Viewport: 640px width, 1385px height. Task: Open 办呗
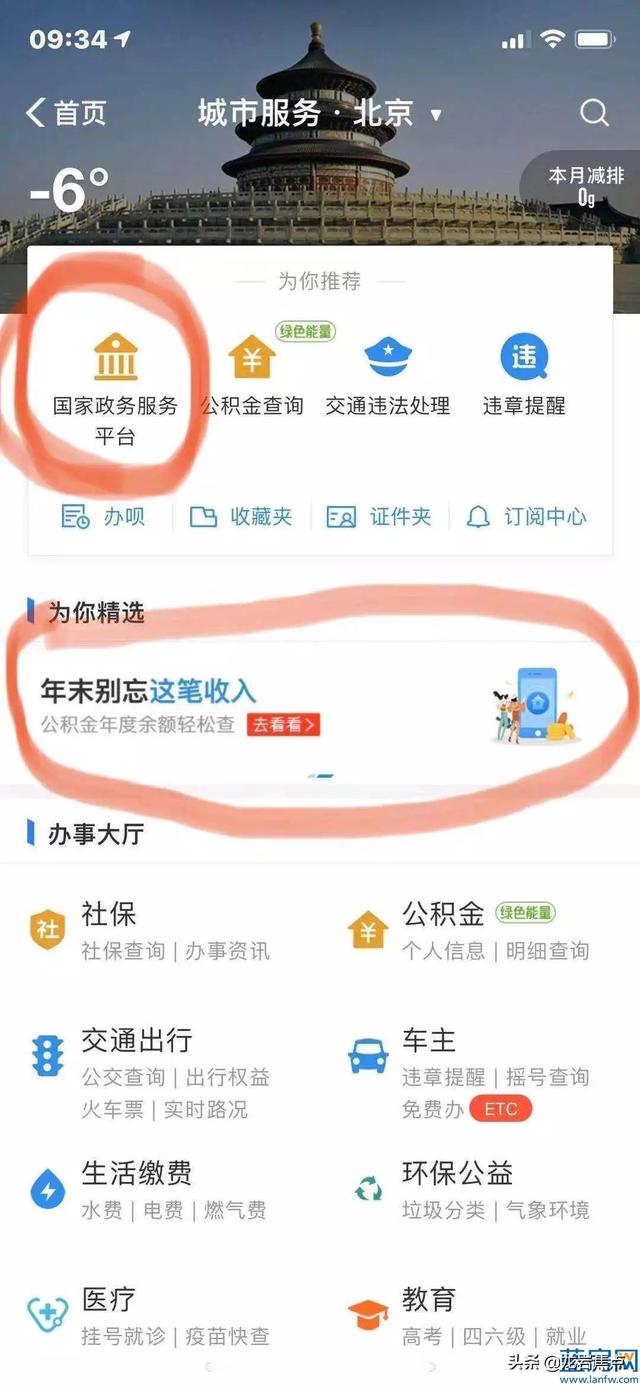click(102, 517)
